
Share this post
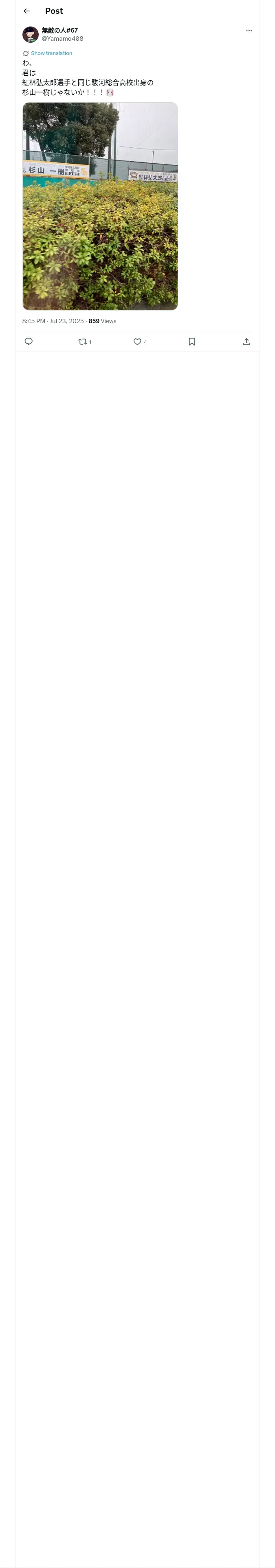[246, 342]
